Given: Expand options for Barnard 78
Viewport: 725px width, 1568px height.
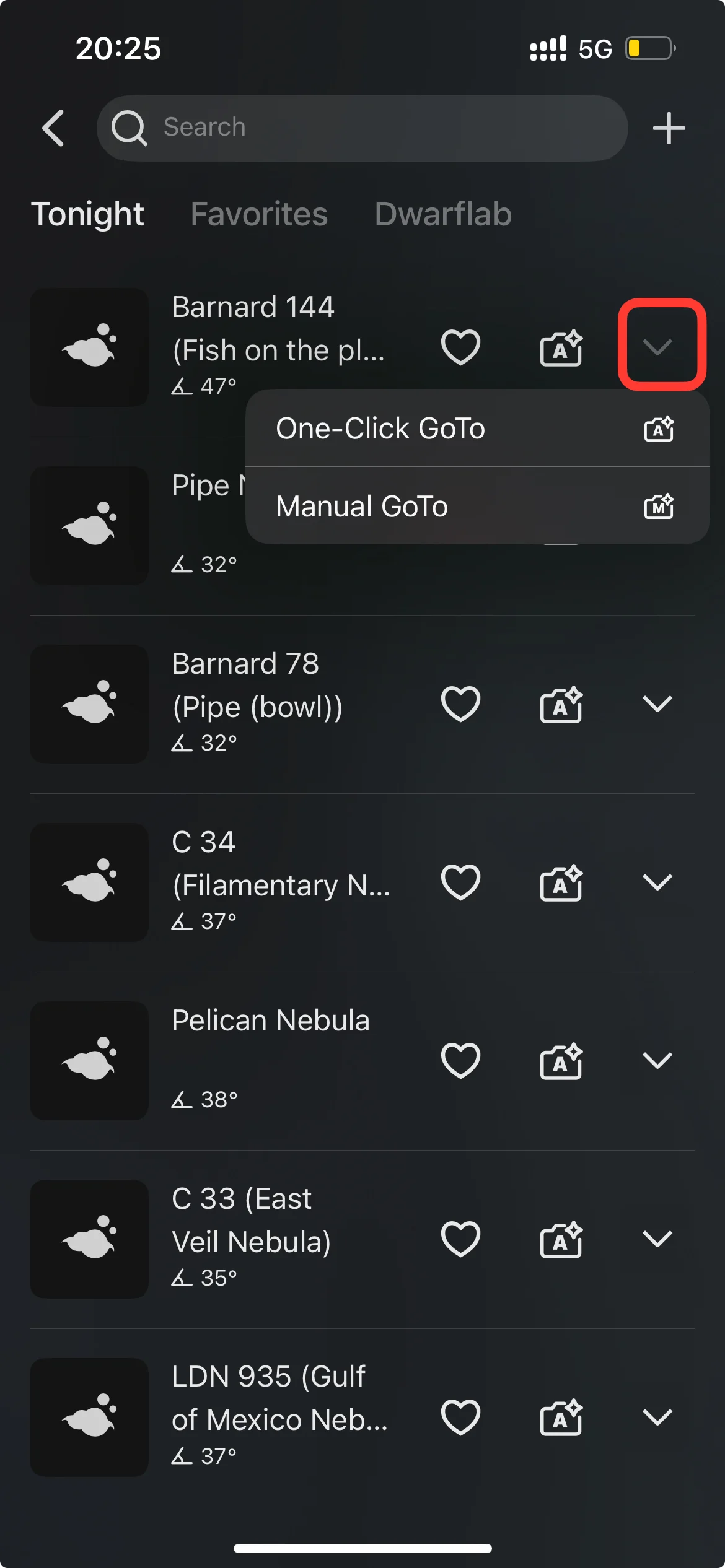Looking at the screenshot, I should (657, 703).
